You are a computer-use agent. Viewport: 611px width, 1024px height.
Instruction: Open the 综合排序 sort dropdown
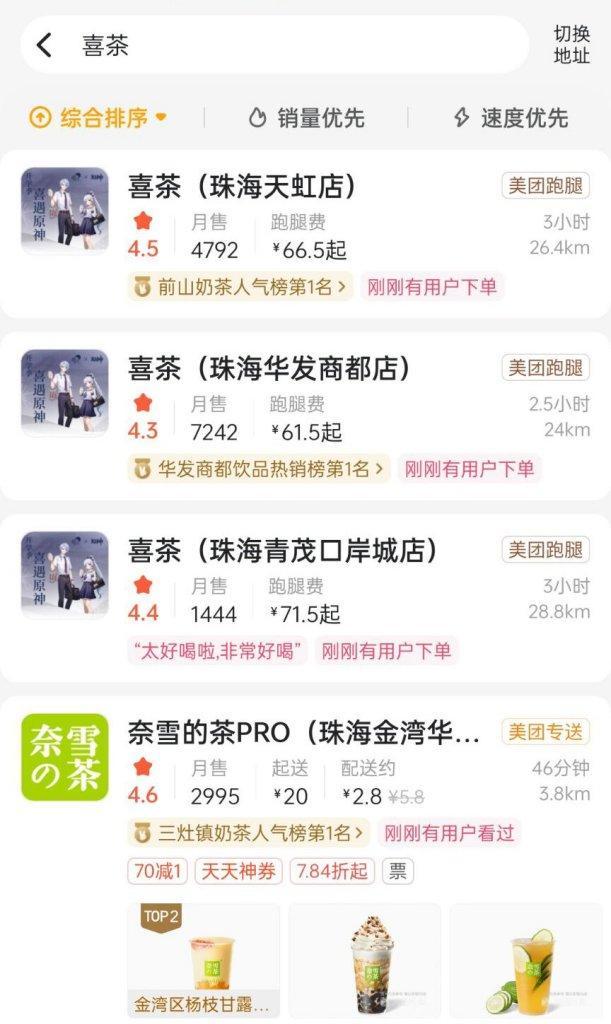(98, 118)
